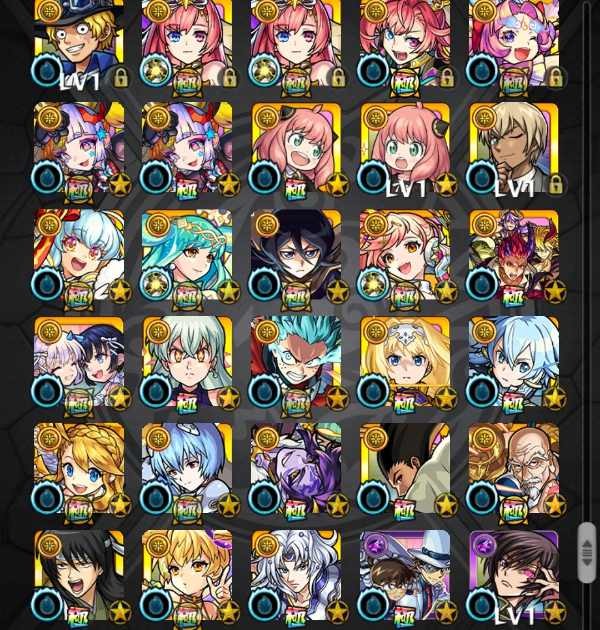Screen dimensions: 600x630
Task: Open the Anya tile marked LV1
Action: 404,150
